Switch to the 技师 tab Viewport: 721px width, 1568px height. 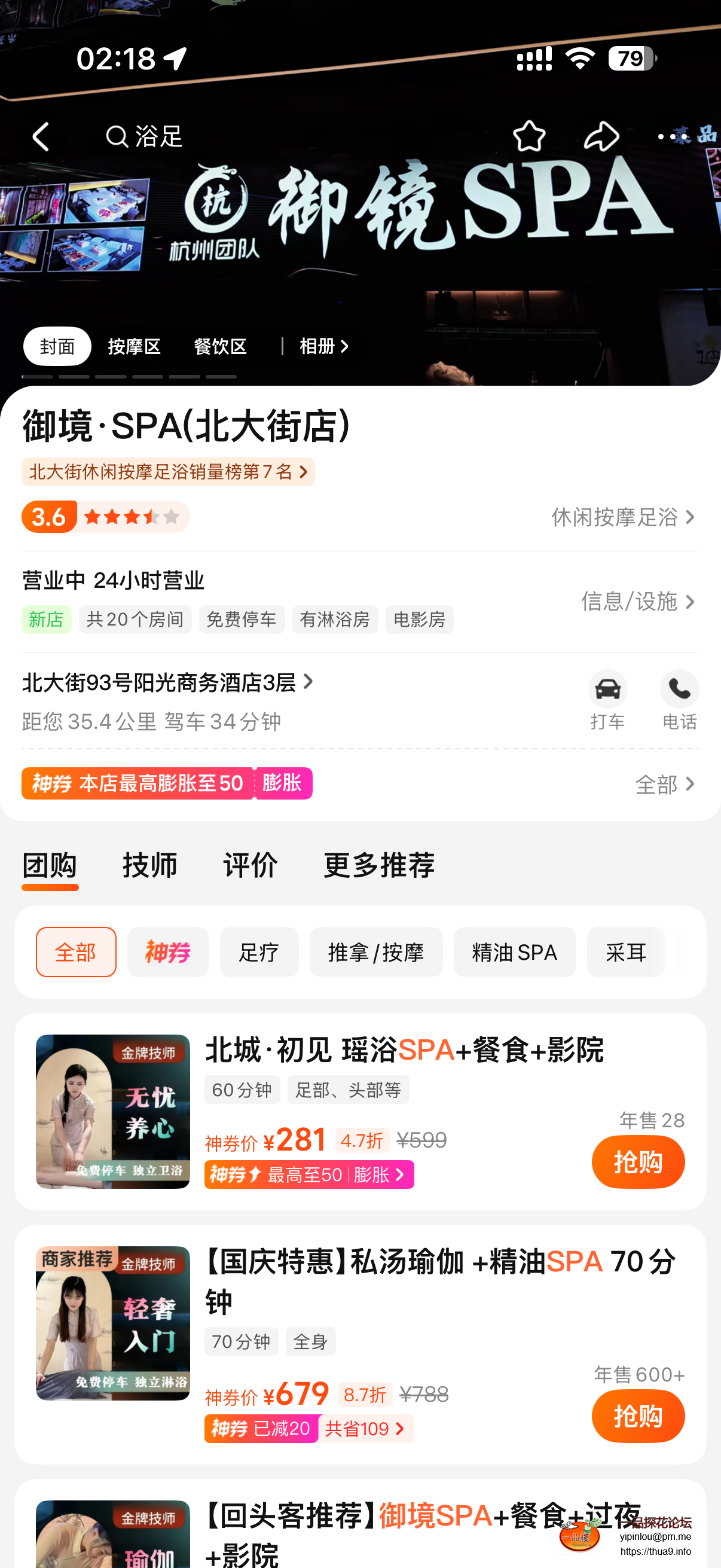point(149,865)
